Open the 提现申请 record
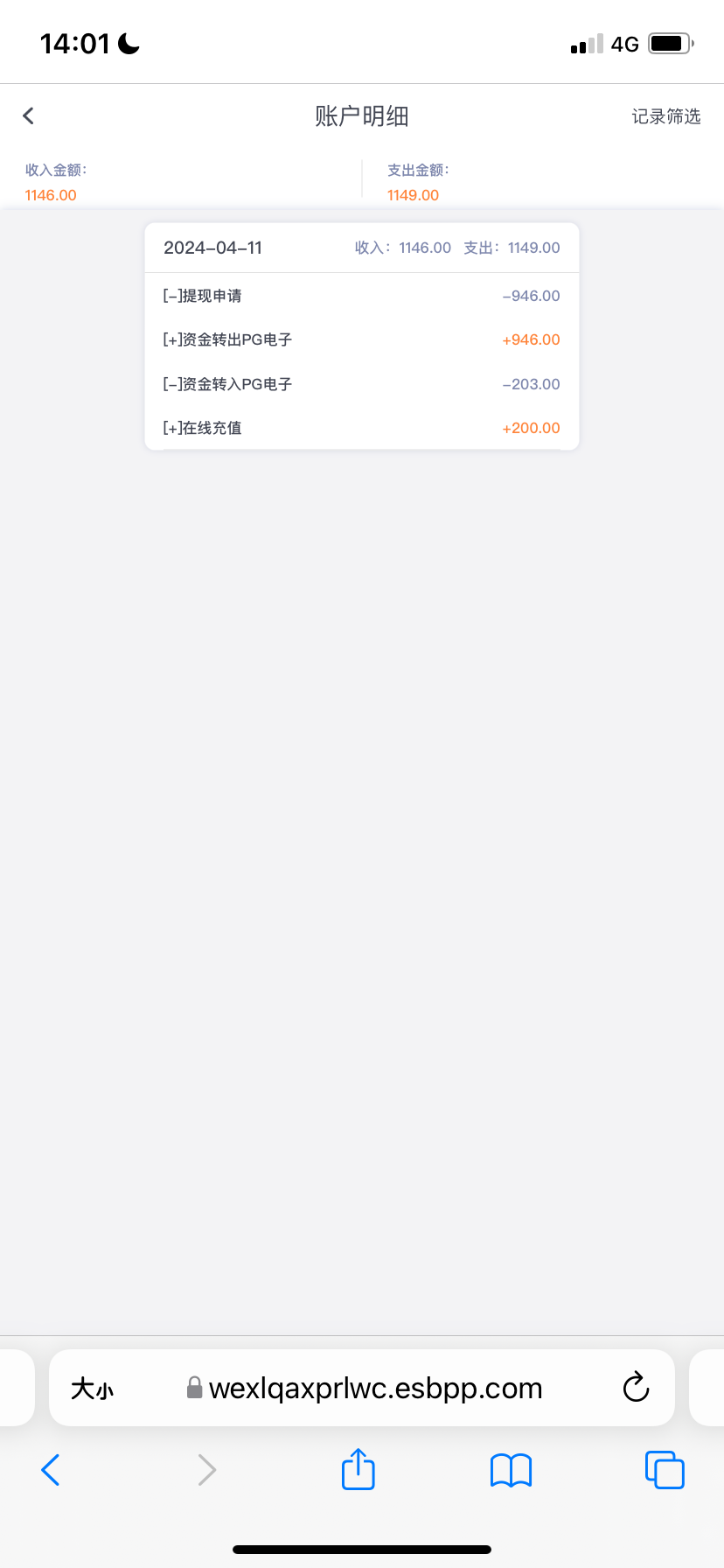 coord(362,296)
